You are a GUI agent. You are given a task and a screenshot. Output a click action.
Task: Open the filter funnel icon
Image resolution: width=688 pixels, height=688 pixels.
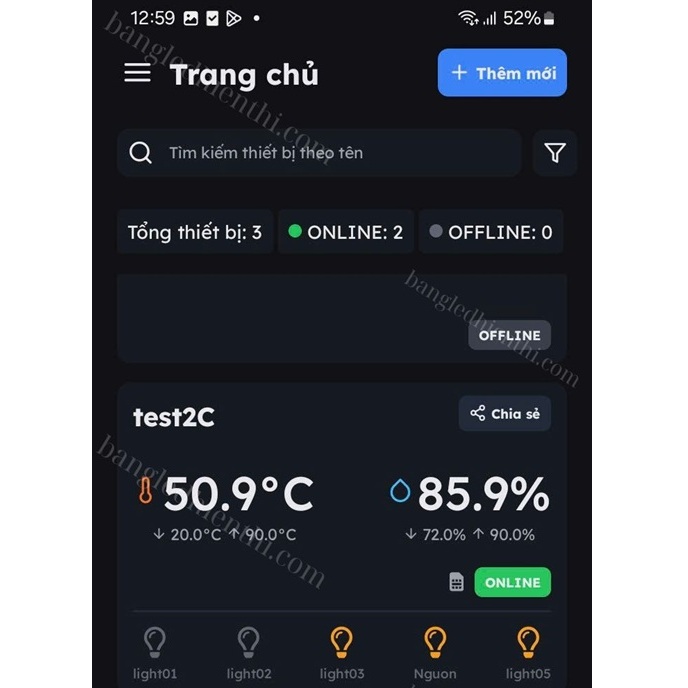point(555,153)
